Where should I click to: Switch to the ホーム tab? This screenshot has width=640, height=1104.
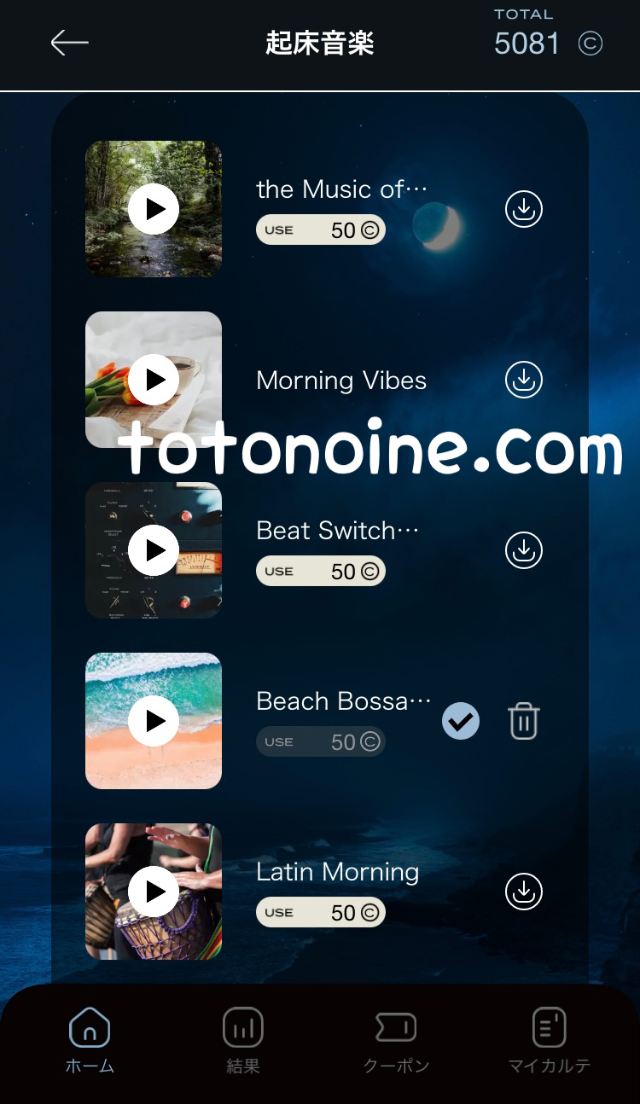(90, 1040)
